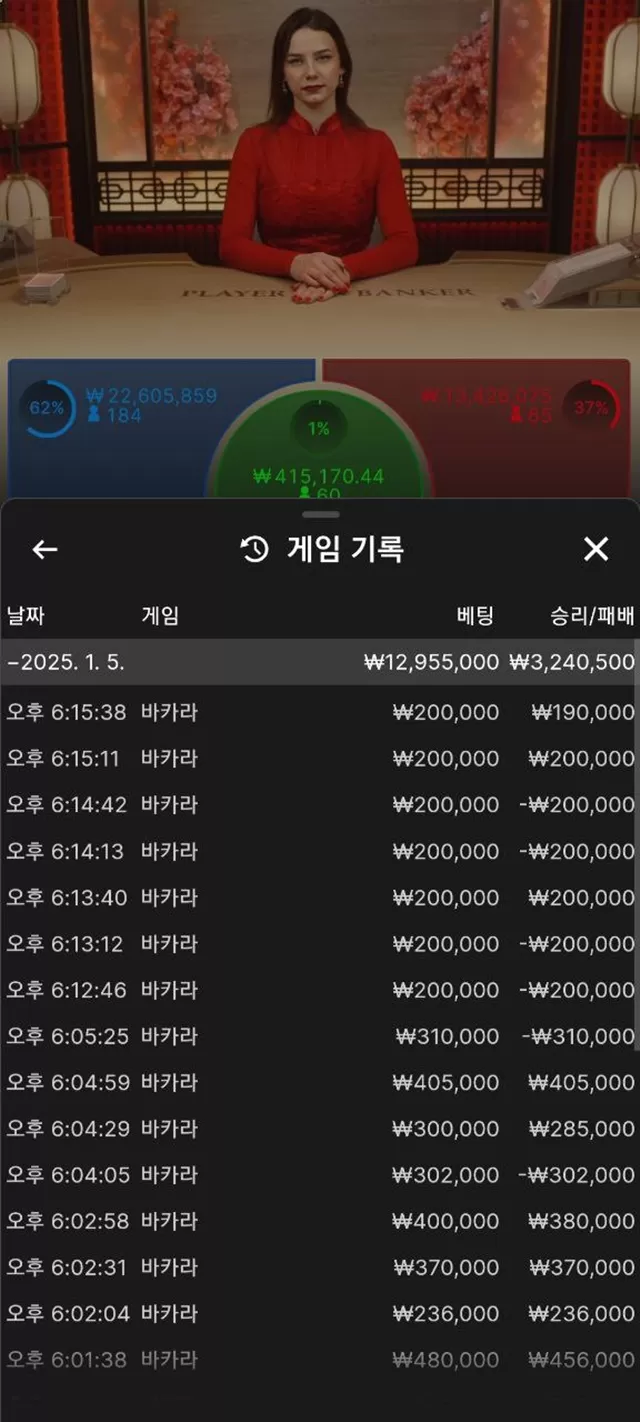Image resolution: width=640 pixels, height=1422 pixels.
Task: Open the 오후 6:15:38 바카라 record
Action: click(319, 712)
